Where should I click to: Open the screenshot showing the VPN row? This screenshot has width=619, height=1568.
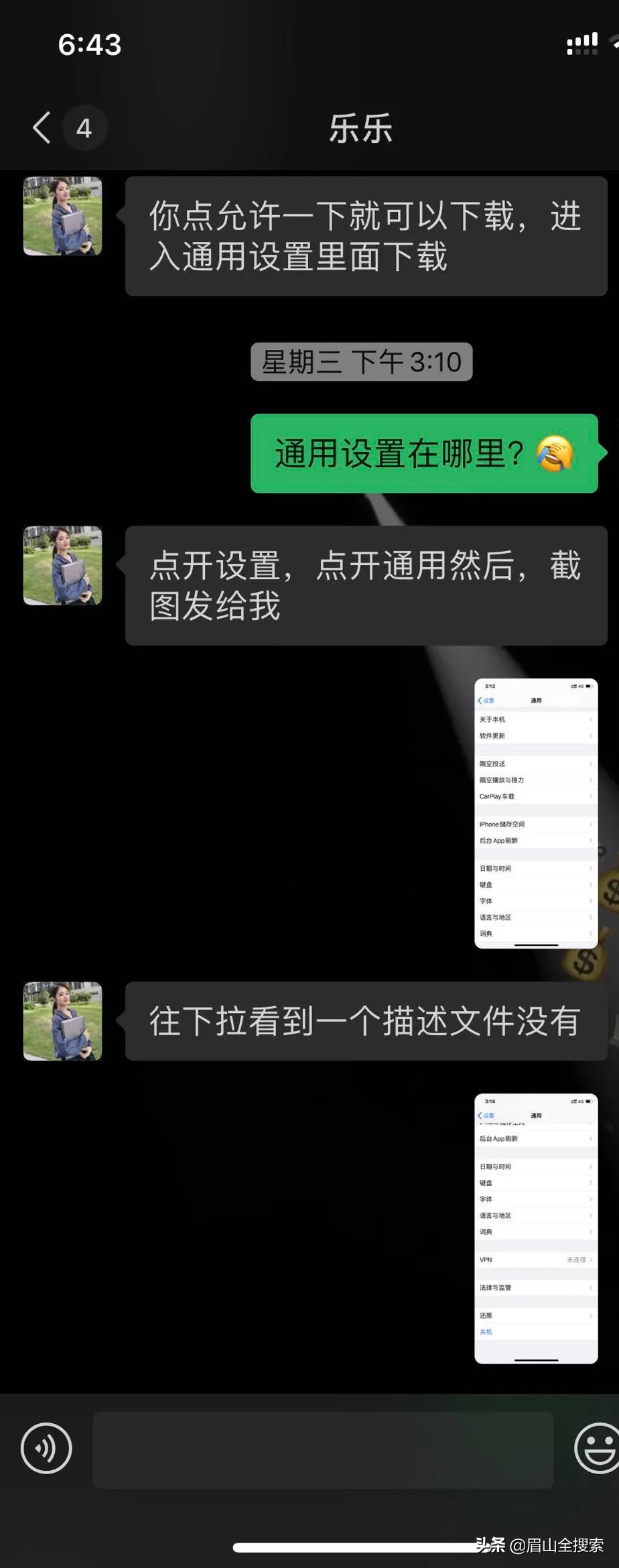[535, 1228]
